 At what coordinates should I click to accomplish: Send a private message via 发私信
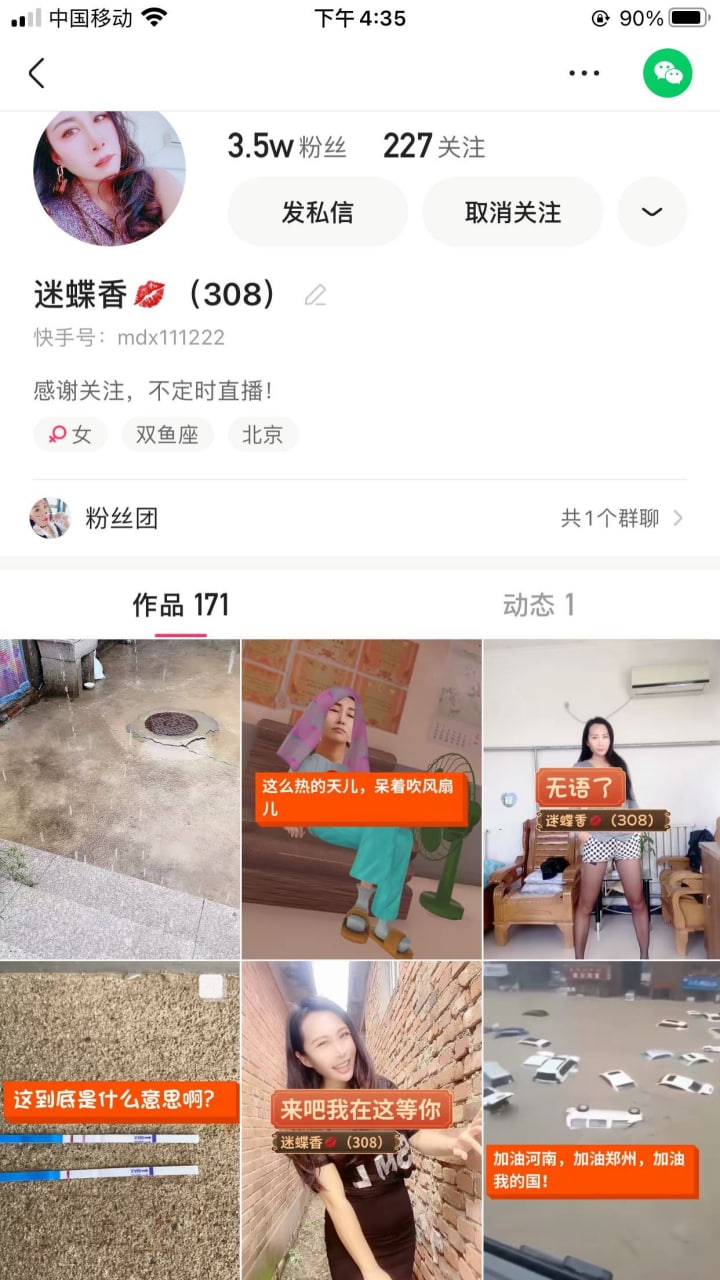click(x=317, y=212)
